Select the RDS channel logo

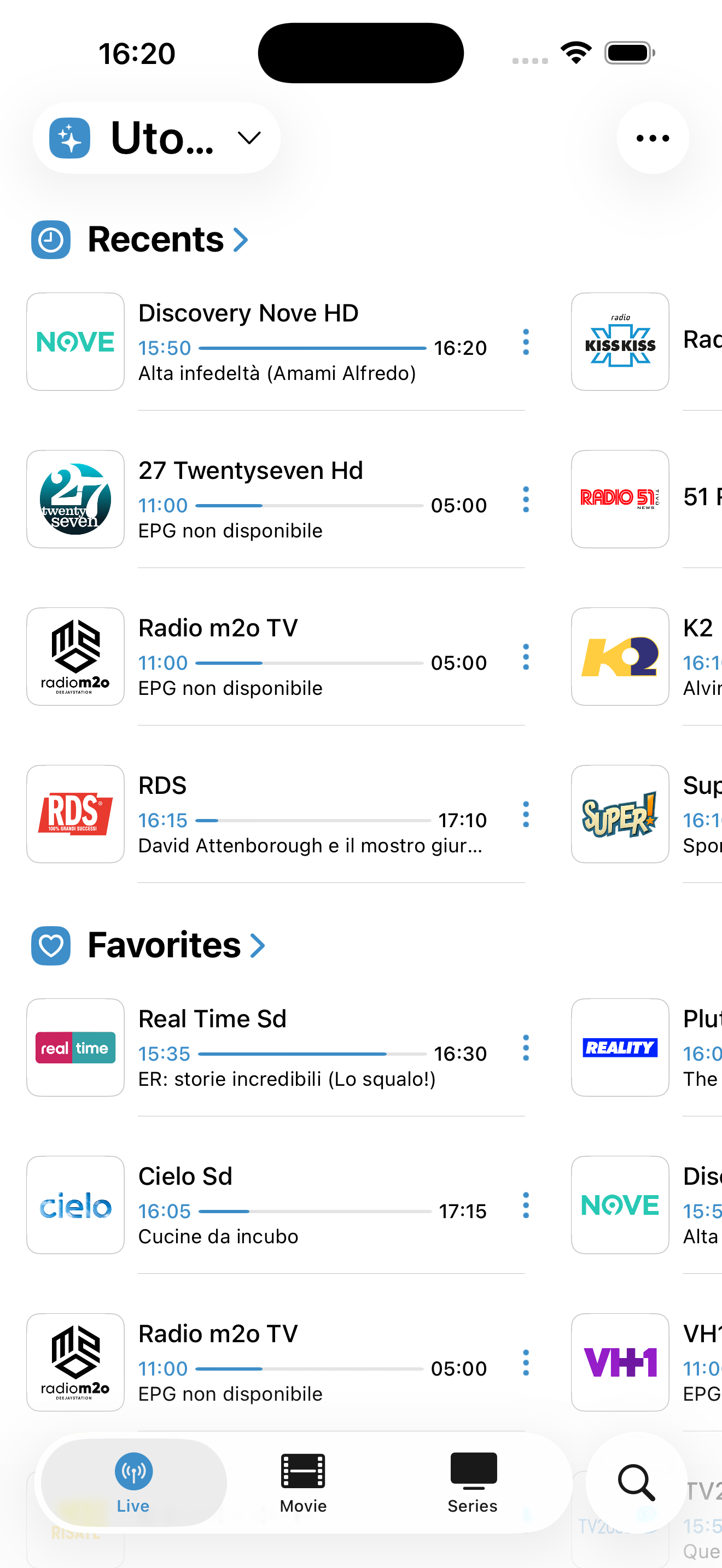[x=75, y=814]
